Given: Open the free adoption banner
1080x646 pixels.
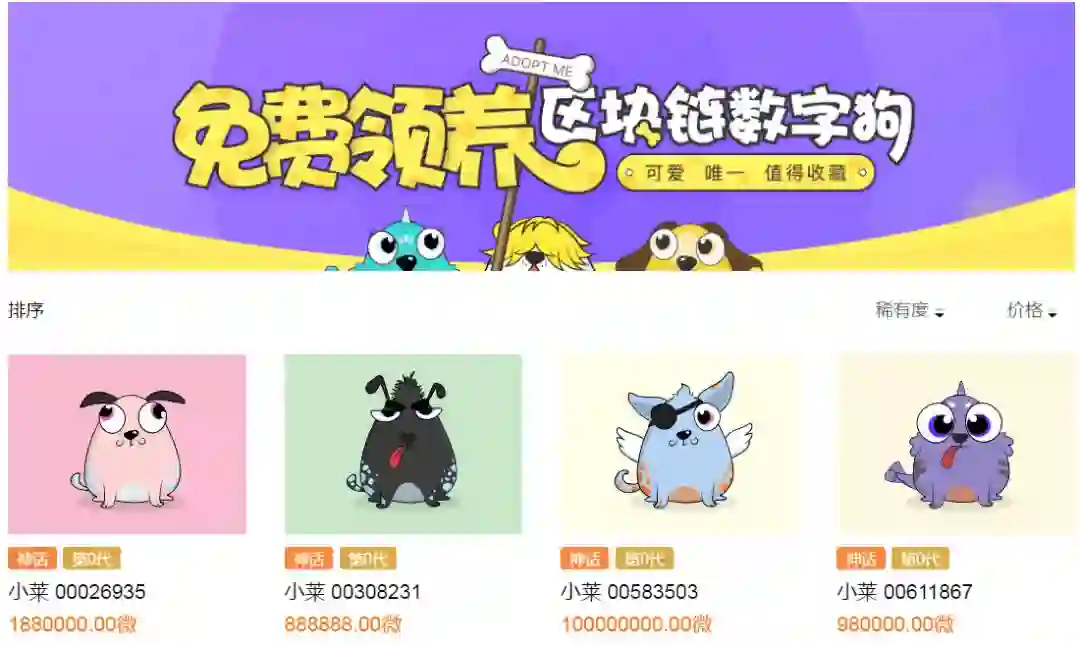Looking at the screenshot, I should click(x=540, y=137).
